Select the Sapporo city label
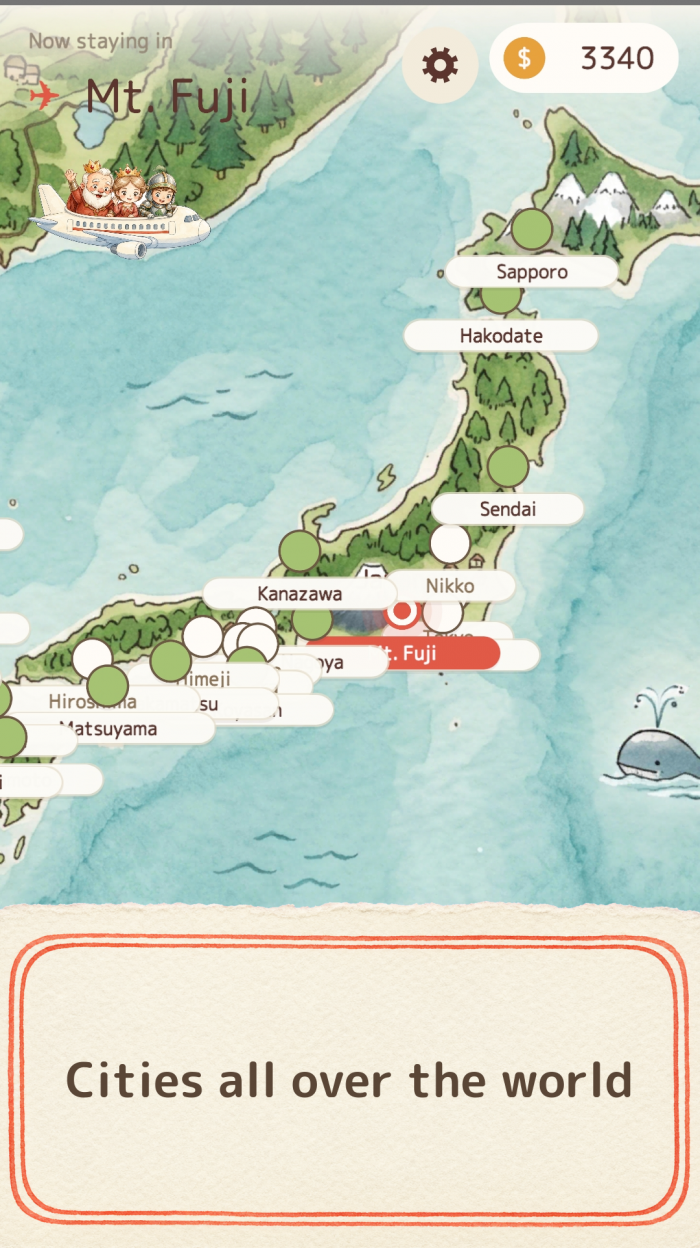 [532, 272]
